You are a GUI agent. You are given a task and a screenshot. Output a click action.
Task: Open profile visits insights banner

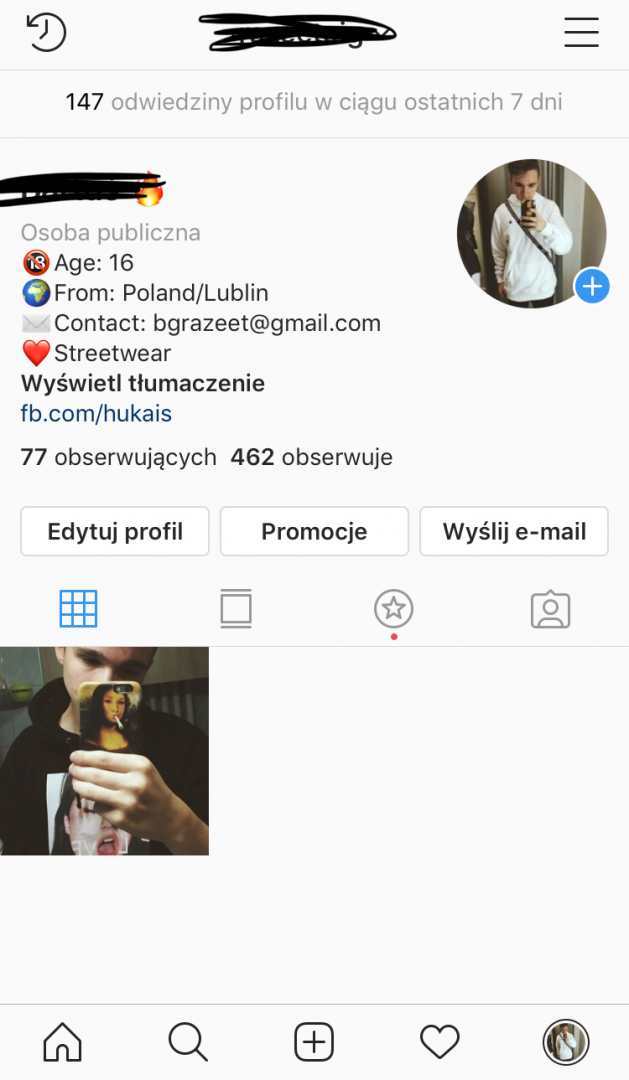tap(314, 102)
